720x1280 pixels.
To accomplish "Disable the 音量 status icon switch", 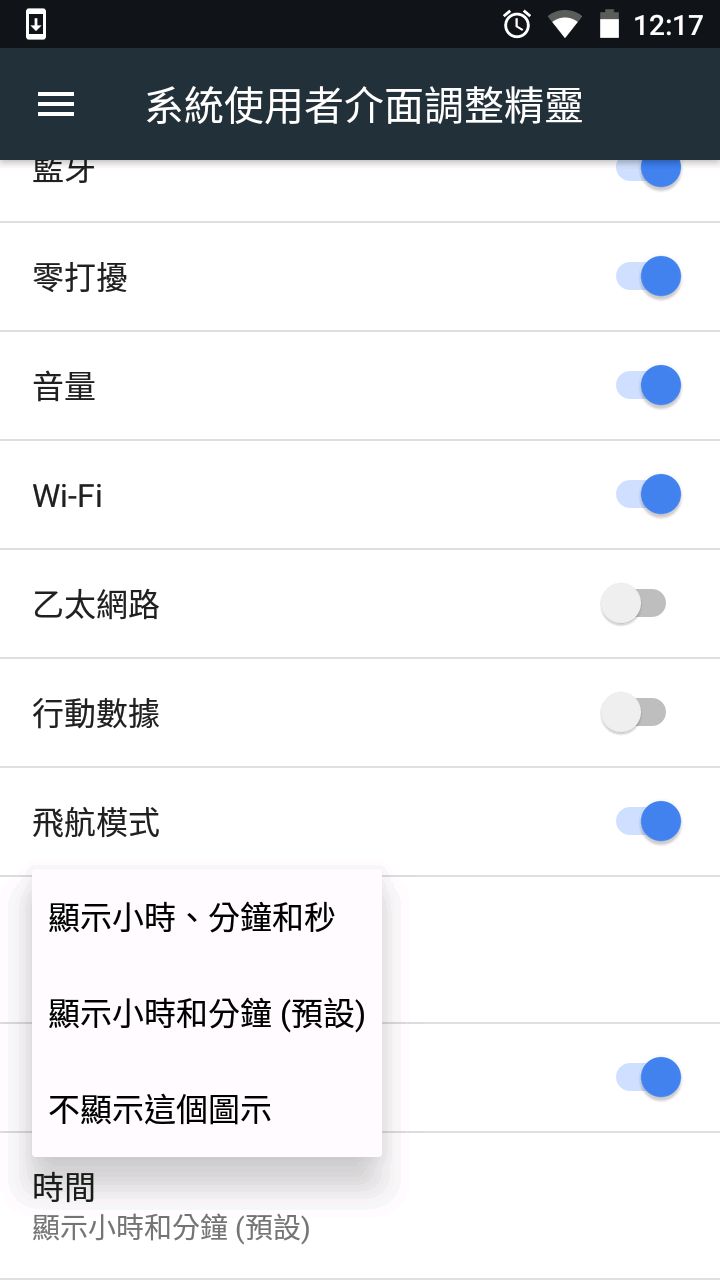I will [x=649, y=385].
